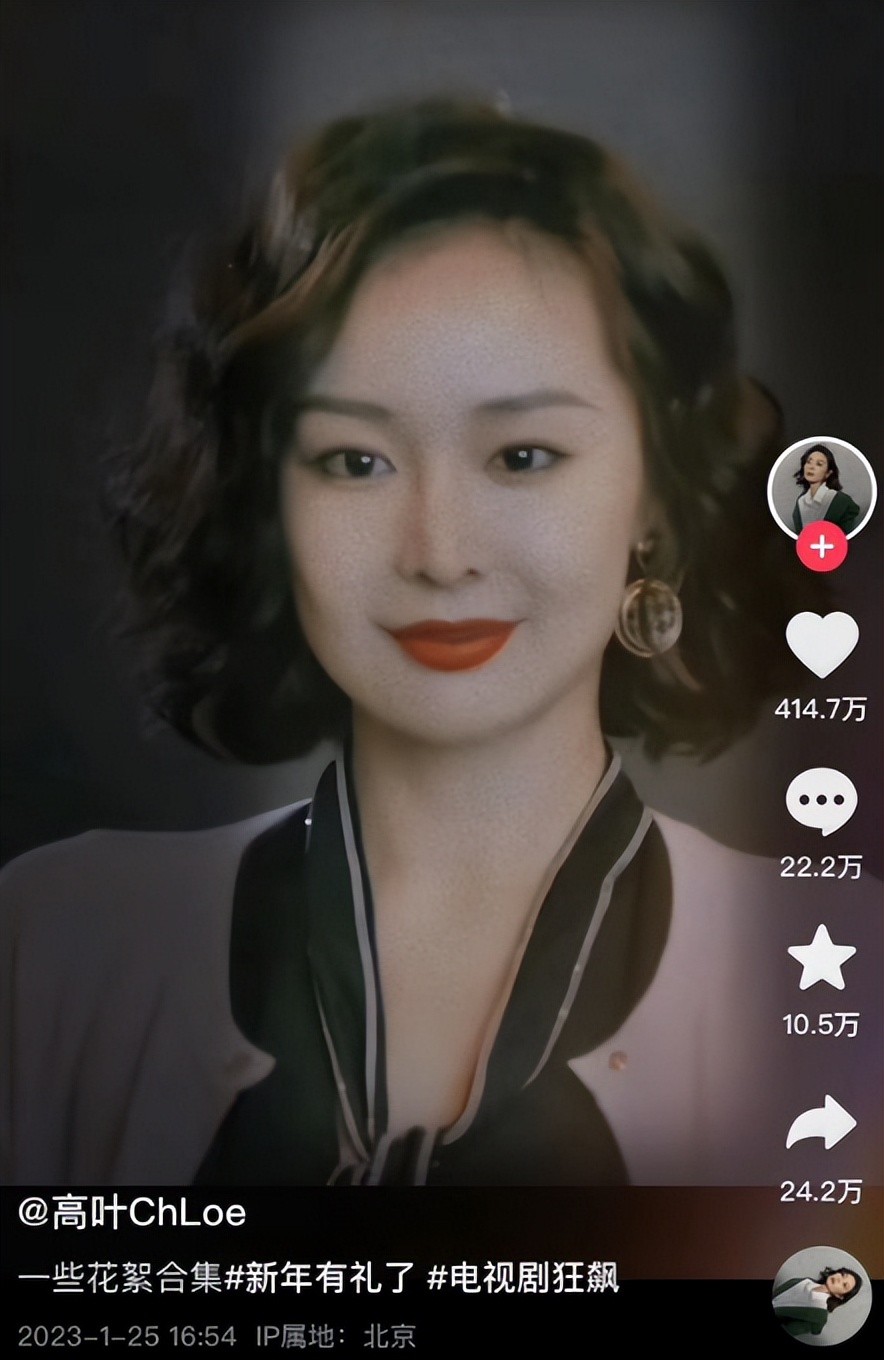Screen dimensions: 884x1360
Task: Open the comments via the speech bubble icon
Action: (x=820, y=799)
